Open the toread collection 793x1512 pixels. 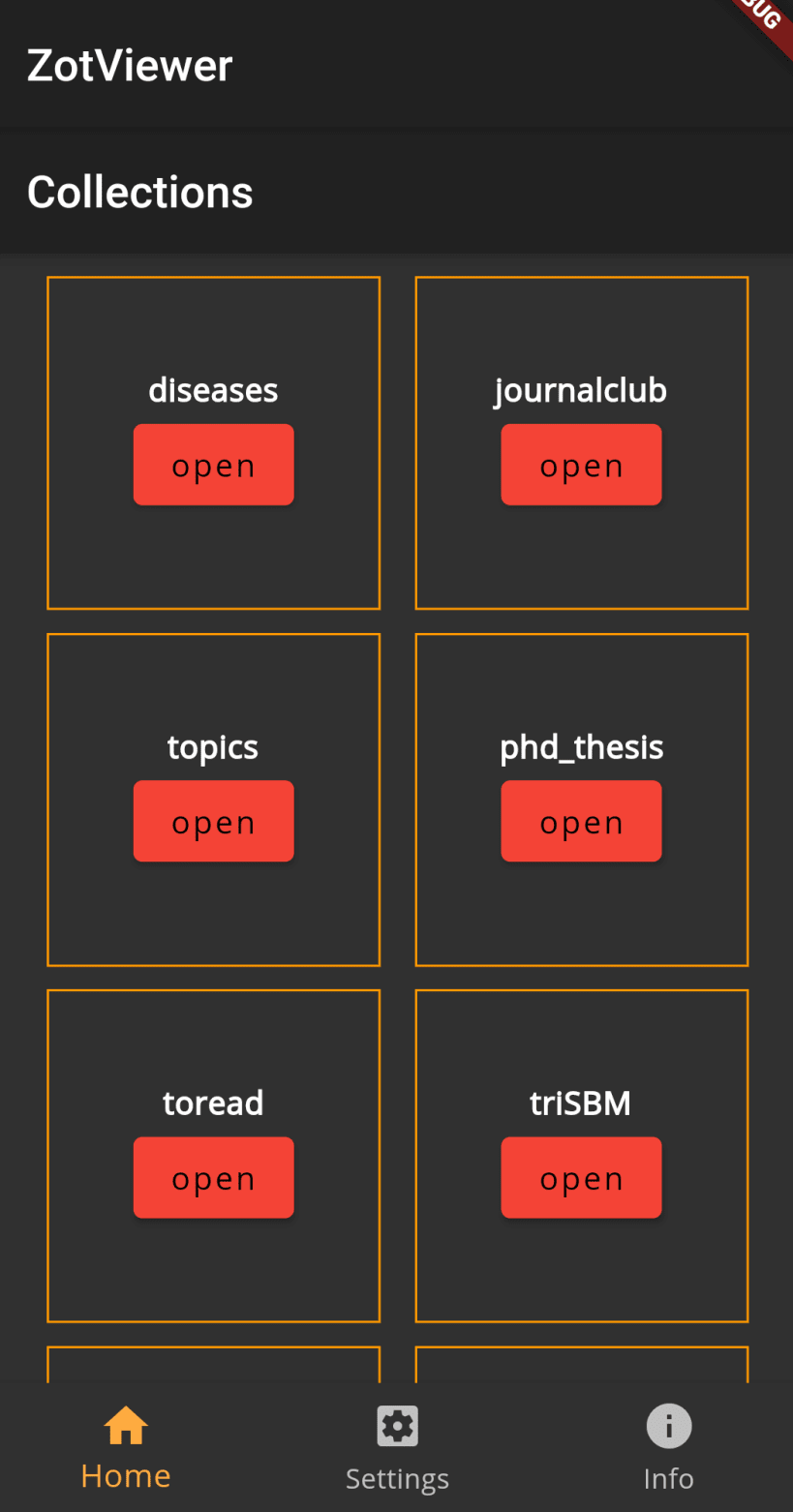tap(213, 1177)
